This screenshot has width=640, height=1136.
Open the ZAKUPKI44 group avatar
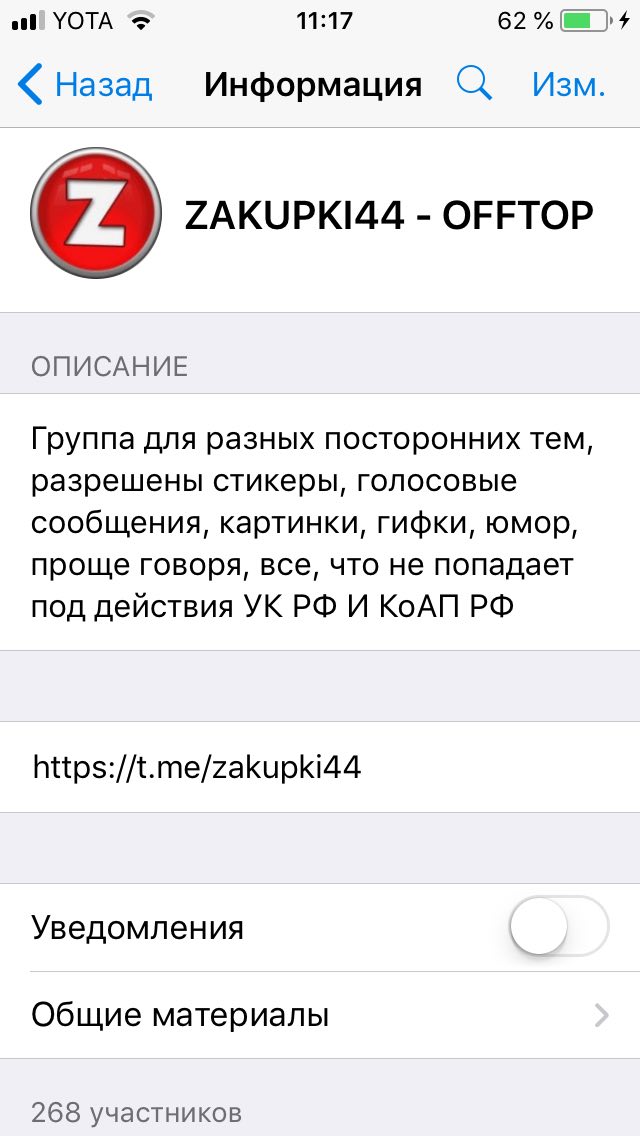point(96,213)
